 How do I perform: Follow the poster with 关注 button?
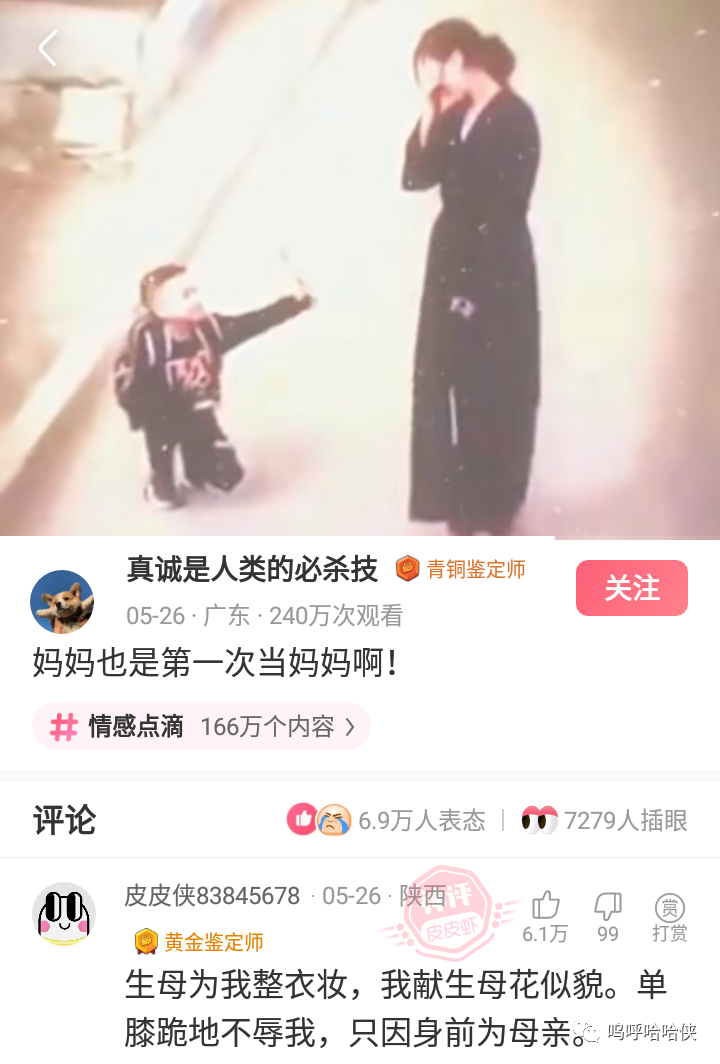(631, 588)
